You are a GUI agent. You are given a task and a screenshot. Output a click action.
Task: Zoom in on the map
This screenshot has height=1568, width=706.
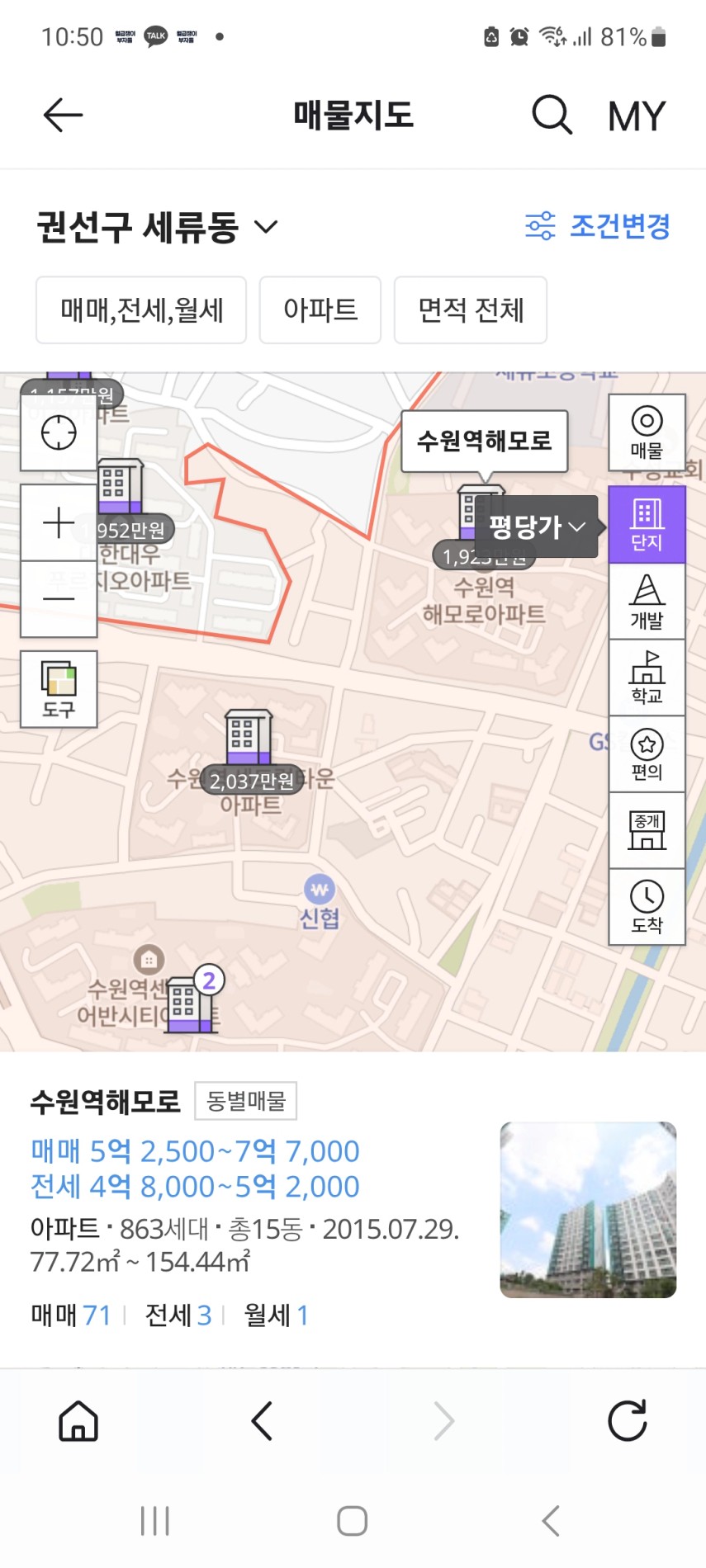pos(59,523)
